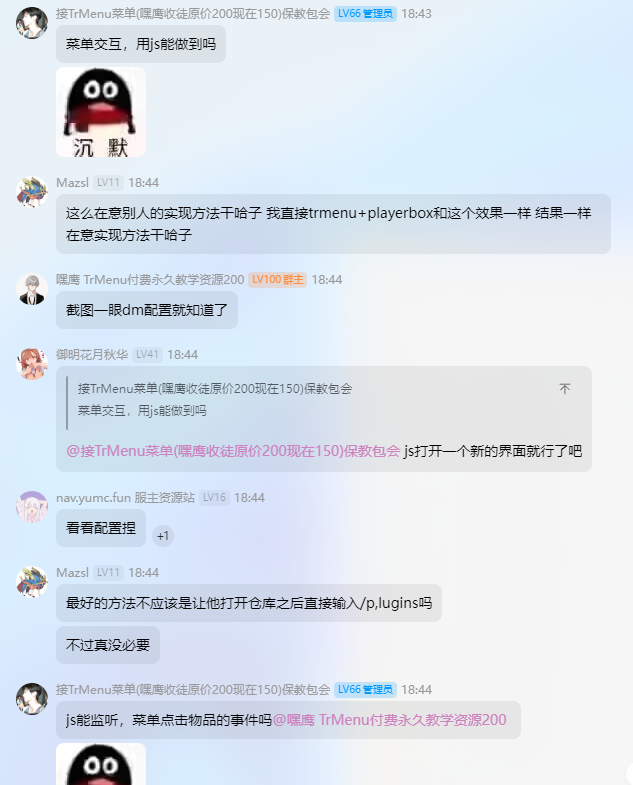Screen dimensions: 633x785
Task: Tap the username nav.yumc.fun 服主资源站
Action: pyautogui.click(x=125, y=497)
